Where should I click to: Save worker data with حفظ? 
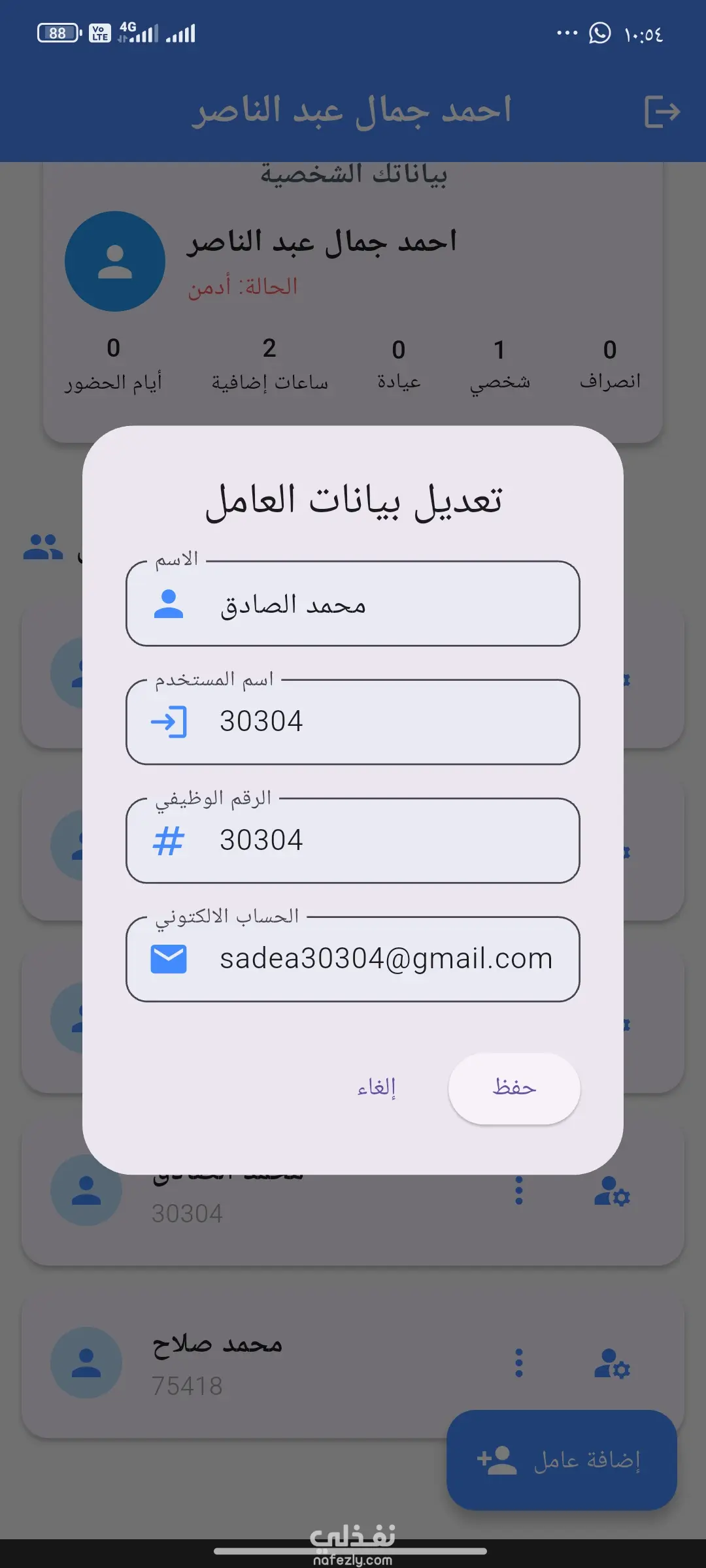(514, 1088)
